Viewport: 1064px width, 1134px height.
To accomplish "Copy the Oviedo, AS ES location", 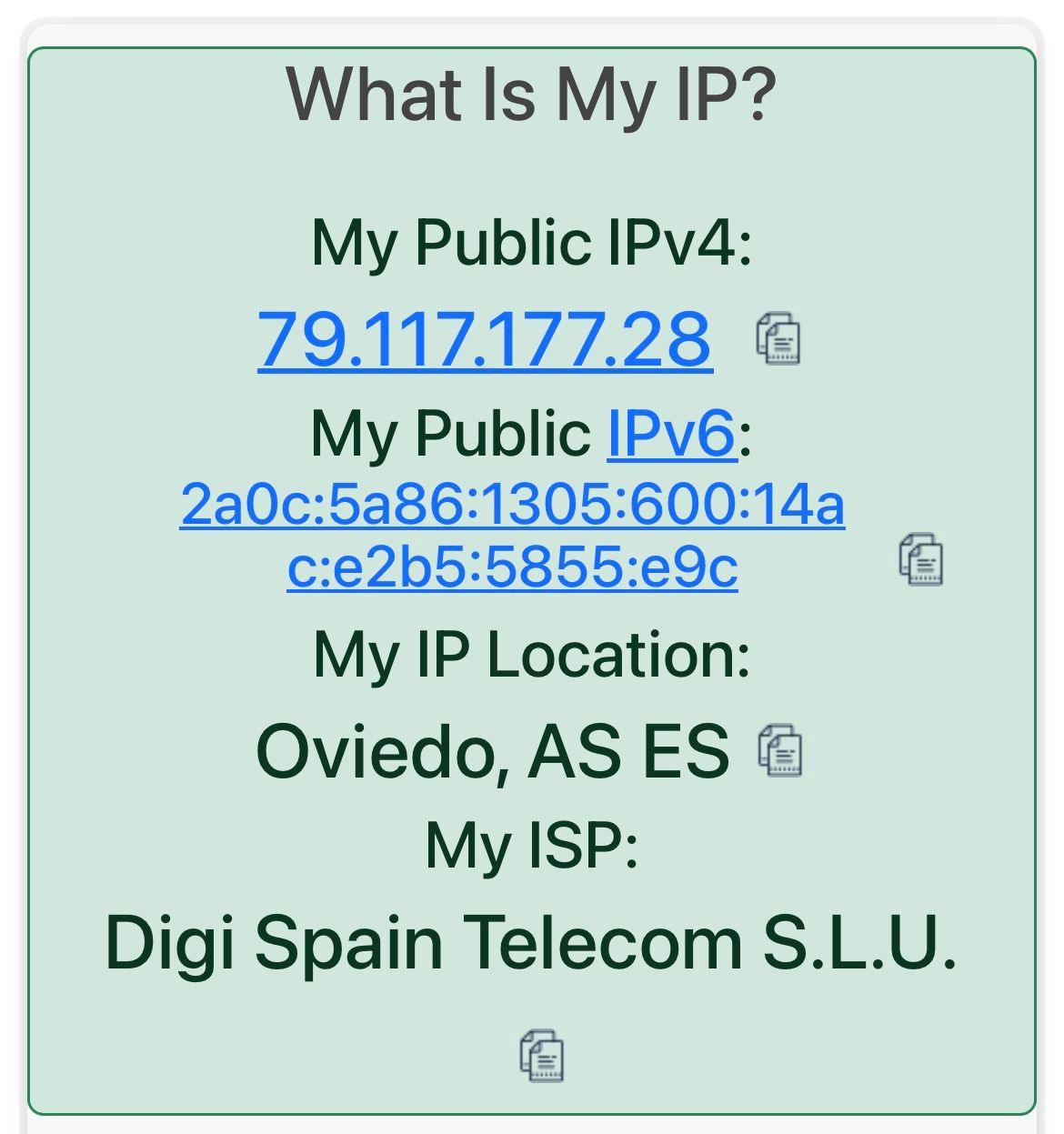I will pos(780,751).
